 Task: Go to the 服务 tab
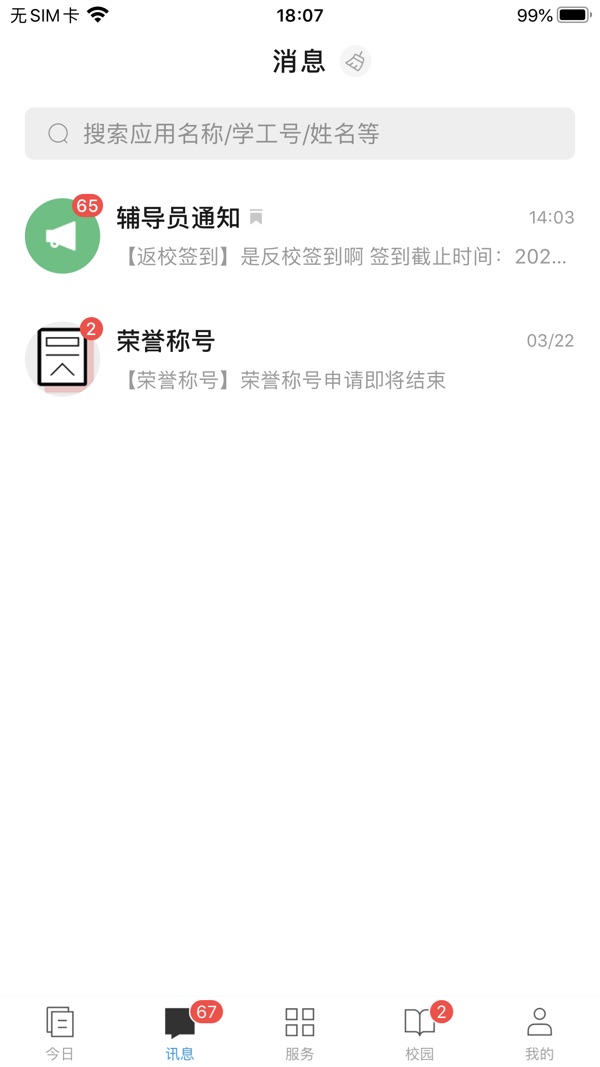pos(300,1033)
